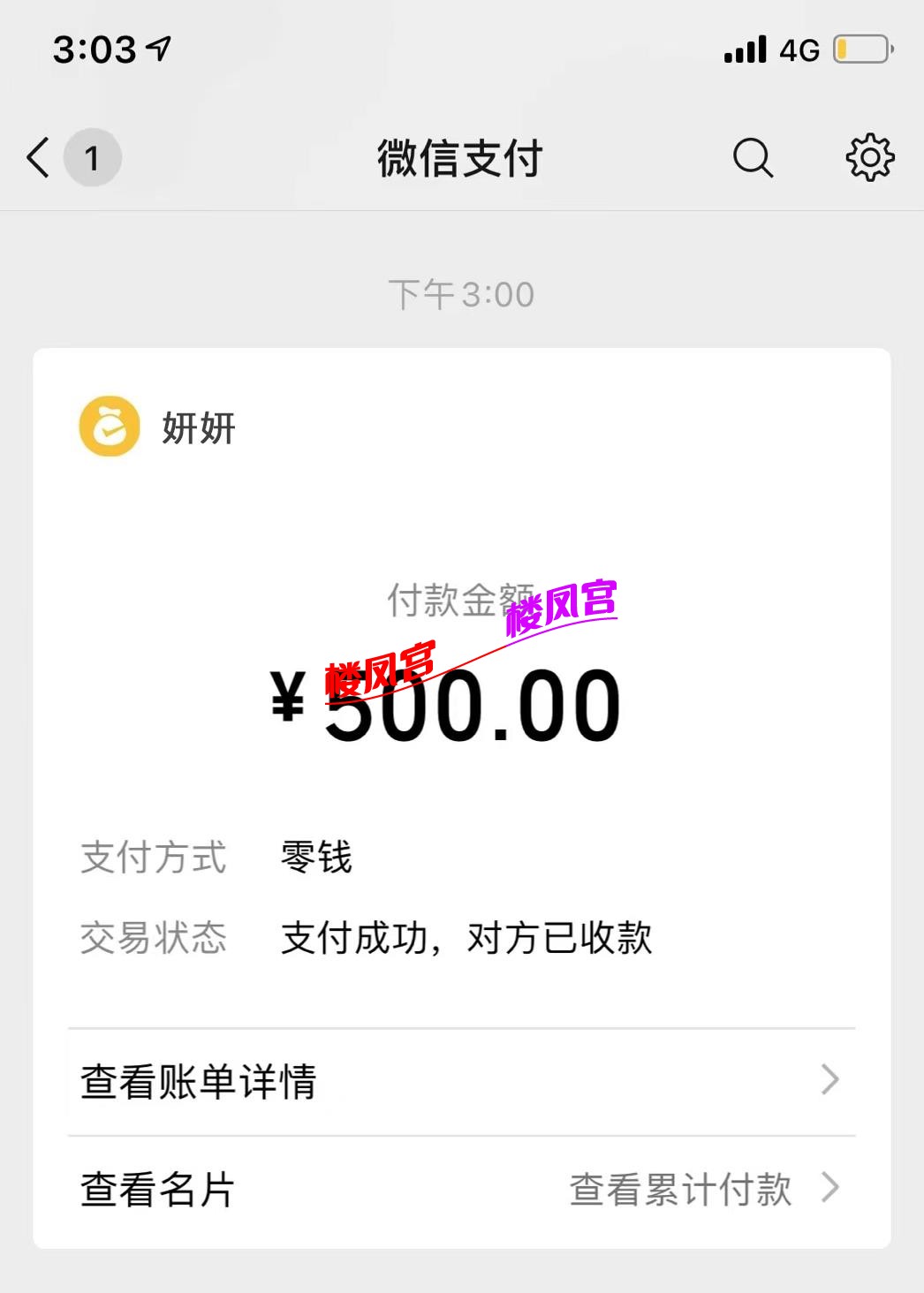The image size is (924, 1293).
Task: Select the unread badge showing 1
Action: (91, 158)
